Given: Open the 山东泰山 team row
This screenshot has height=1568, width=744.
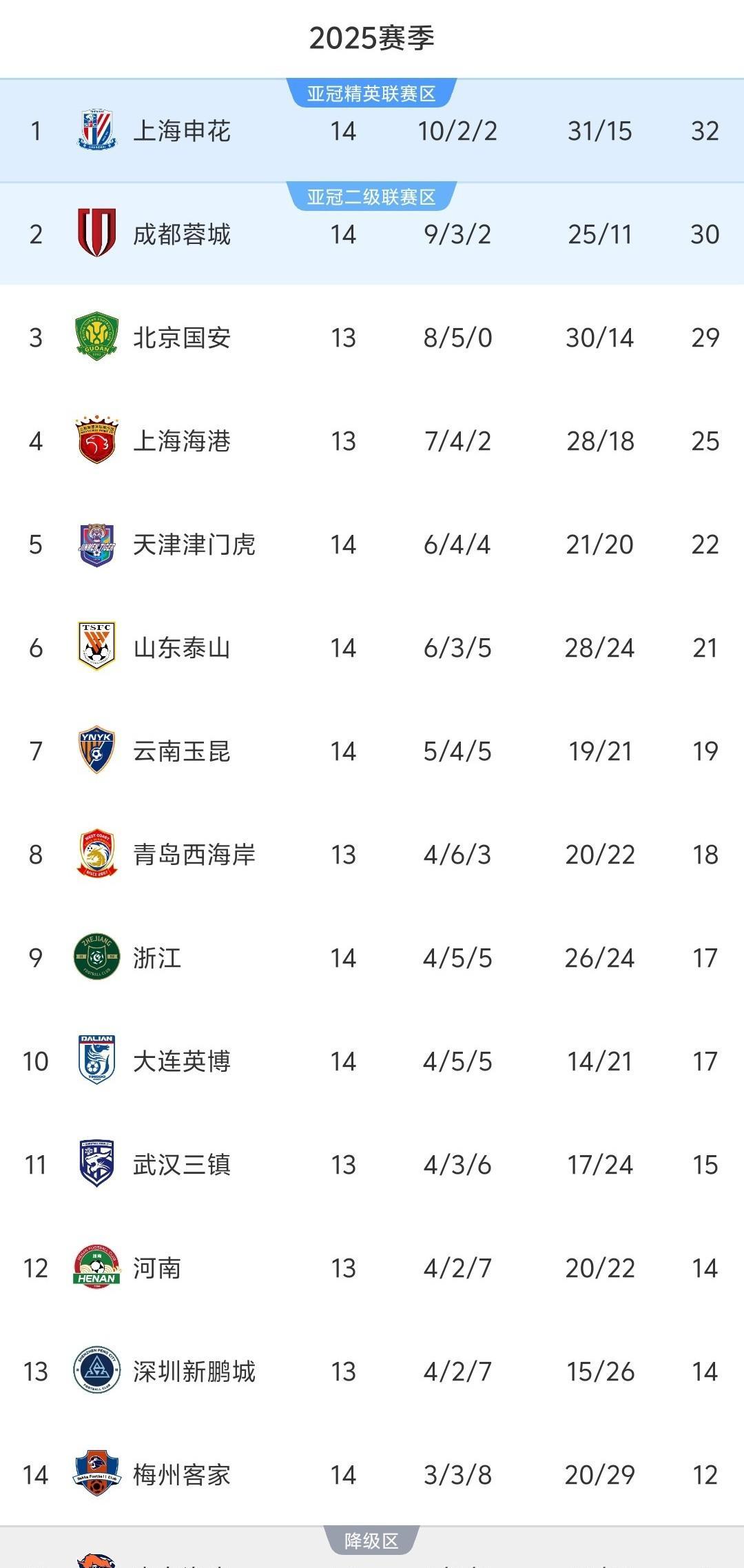Looking at the screenshot, I should point(182,648).
